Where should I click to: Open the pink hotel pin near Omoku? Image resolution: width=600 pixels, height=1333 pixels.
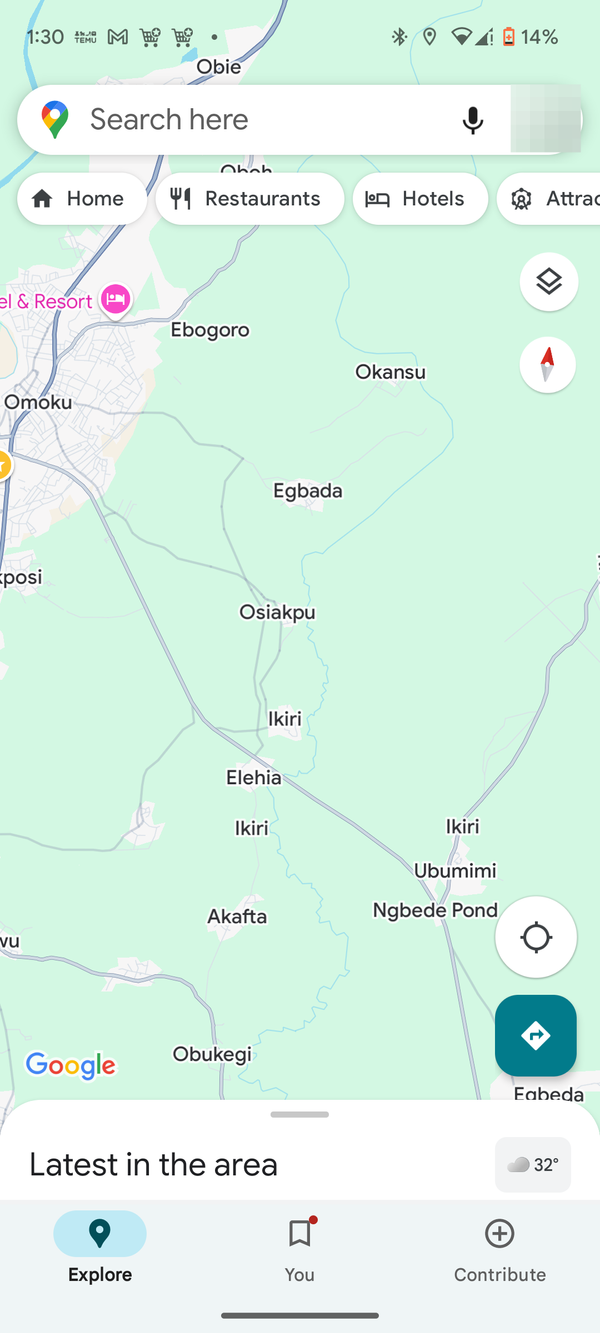116,300
